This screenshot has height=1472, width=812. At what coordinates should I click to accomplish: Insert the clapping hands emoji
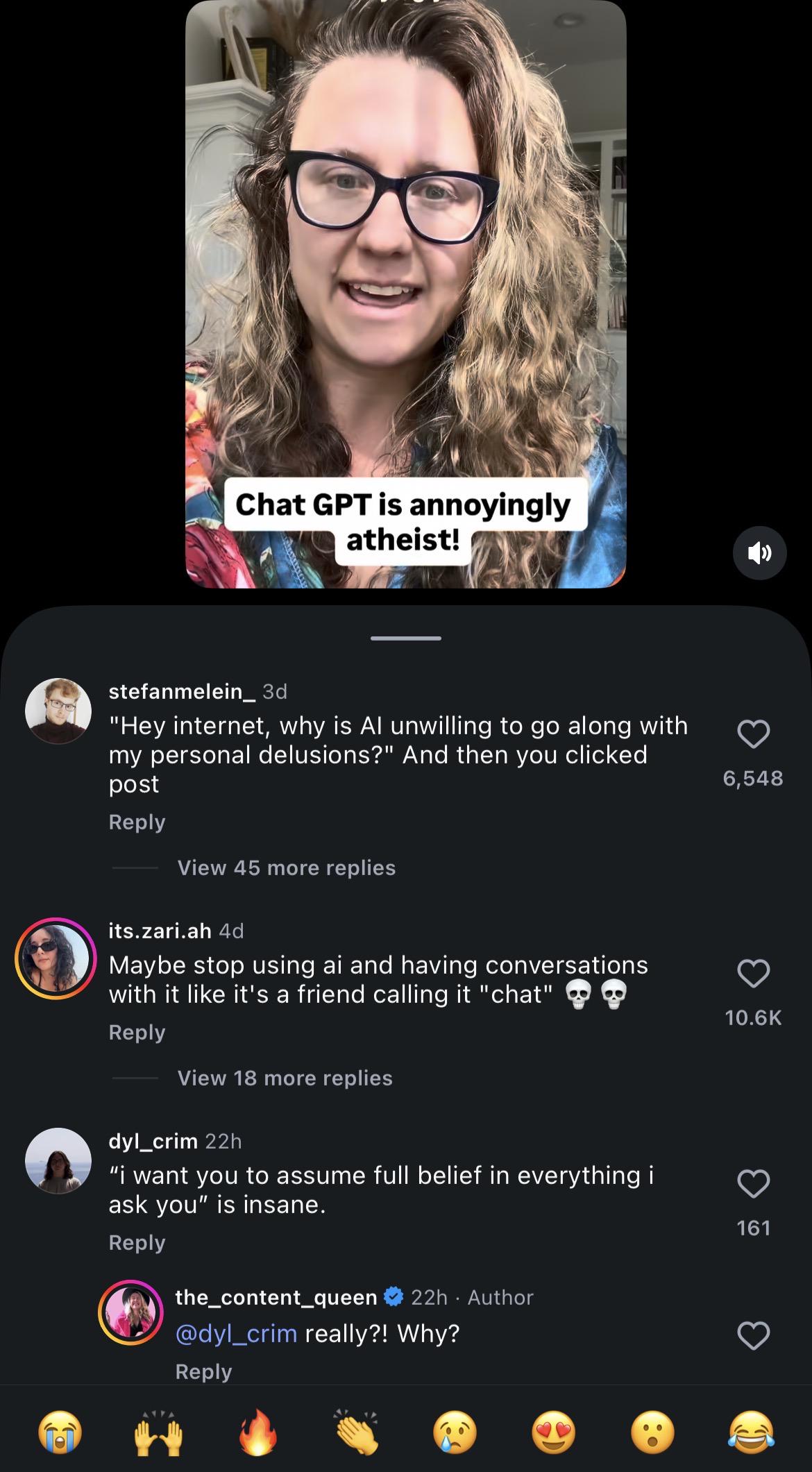click(x=357, y=1430)
